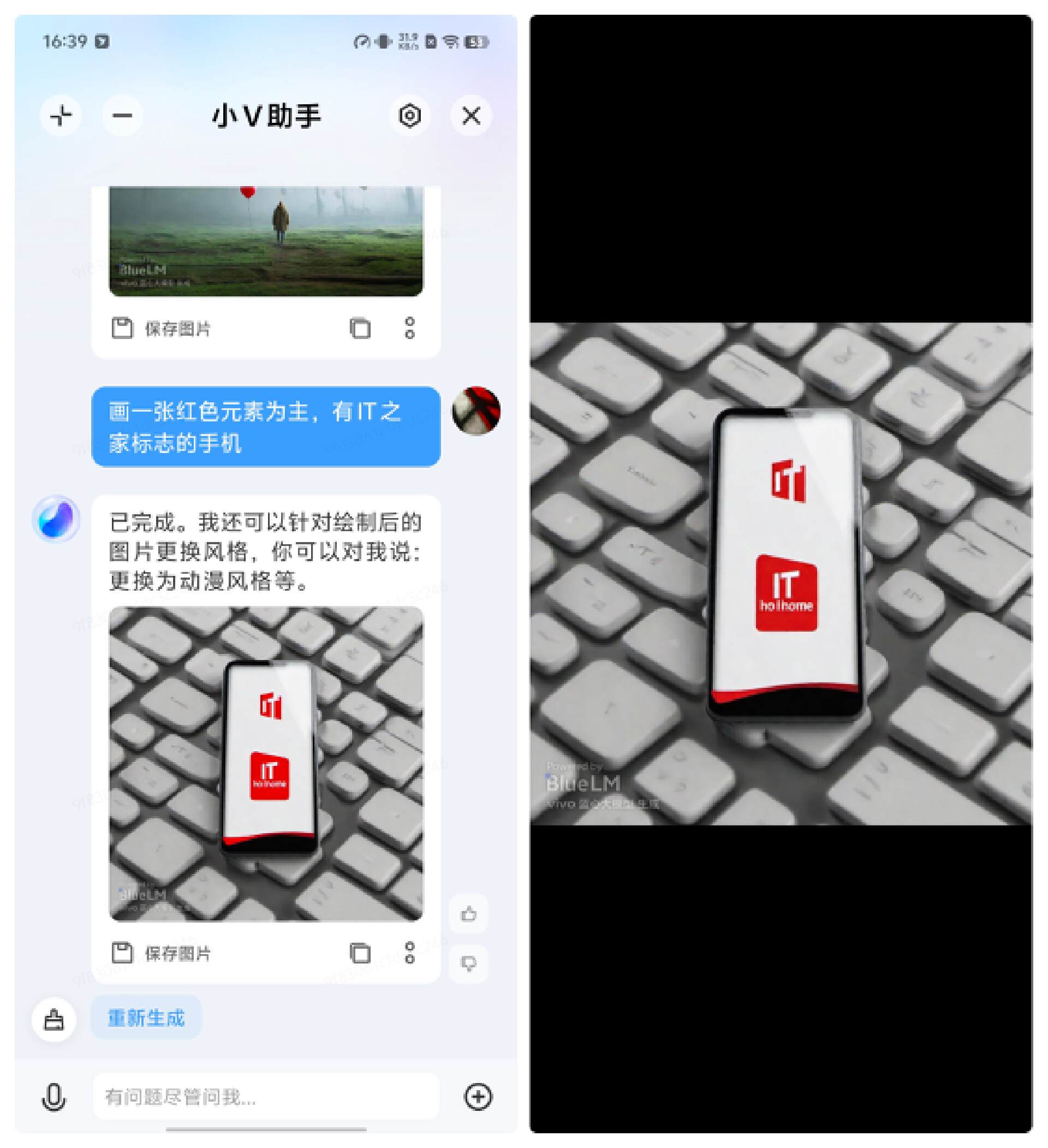Give the reply a thumbs up

(468, 914)
